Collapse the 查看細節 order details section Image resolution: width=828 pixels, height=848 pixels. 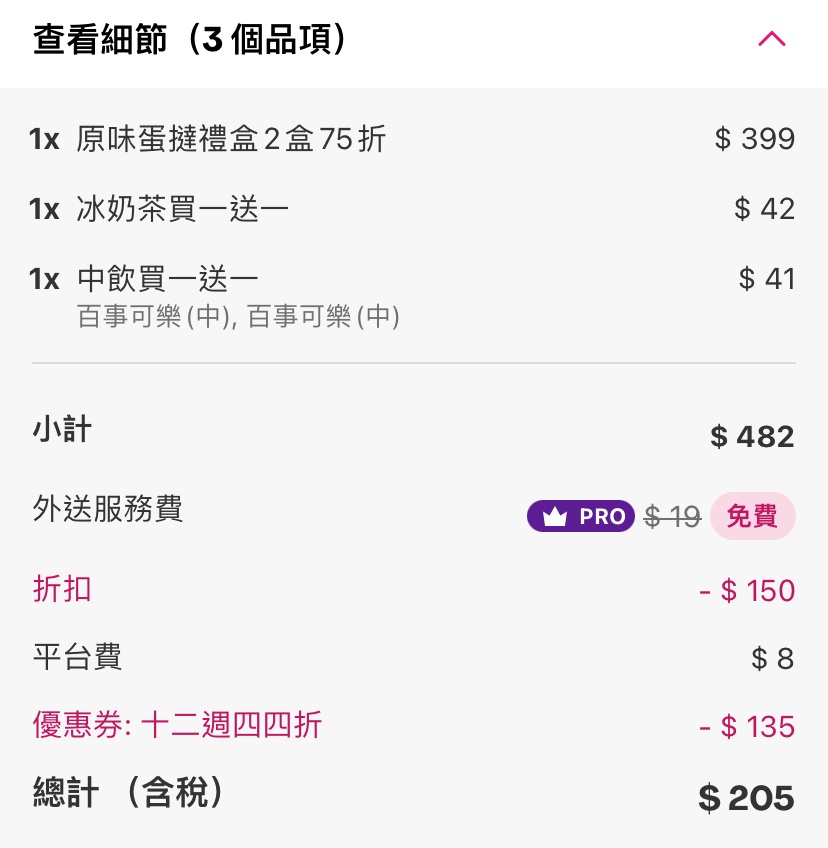click(x=771, y=40)
